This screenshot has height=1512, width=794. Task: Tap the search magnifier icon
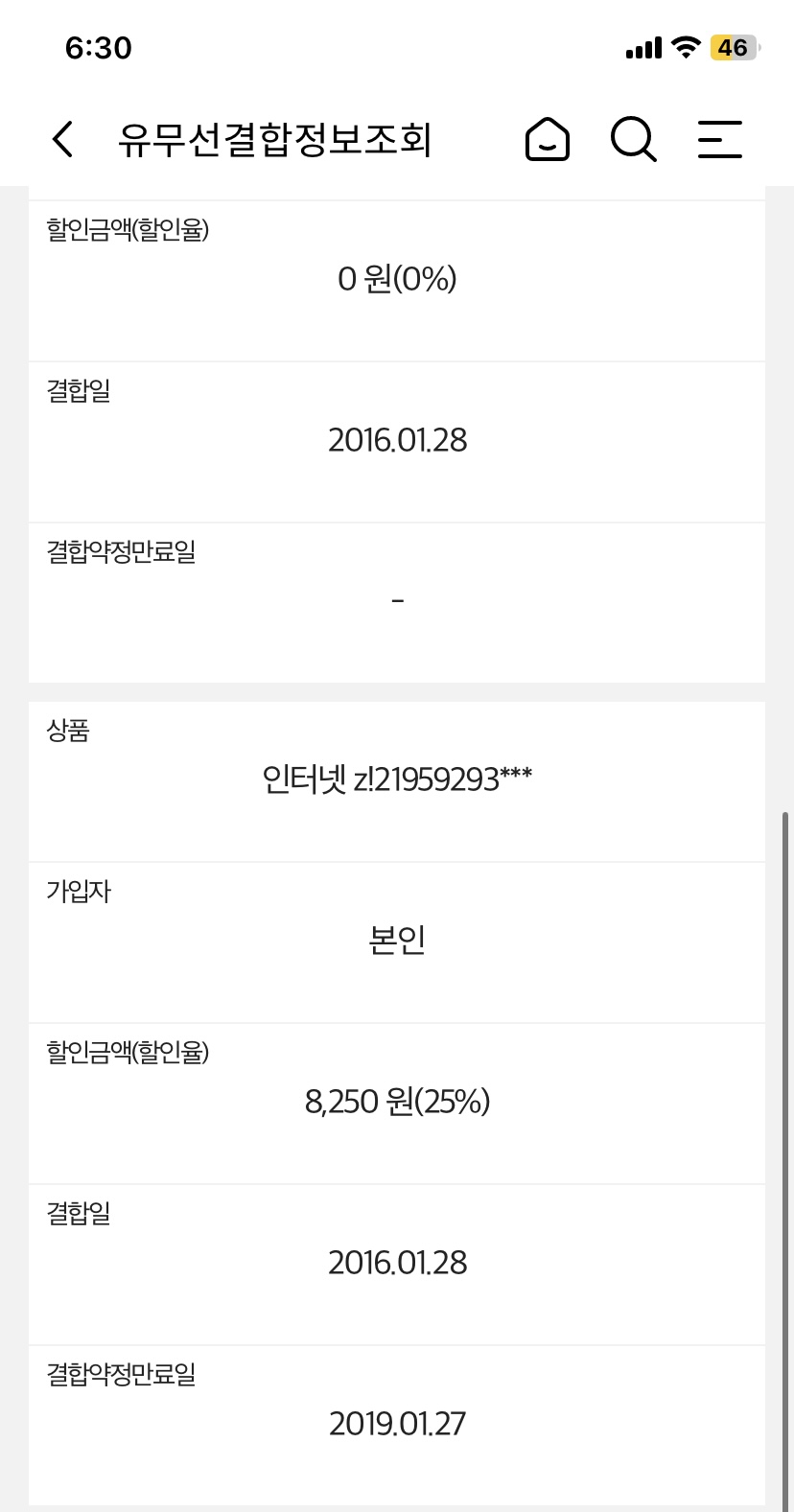[x=633, y=140]
